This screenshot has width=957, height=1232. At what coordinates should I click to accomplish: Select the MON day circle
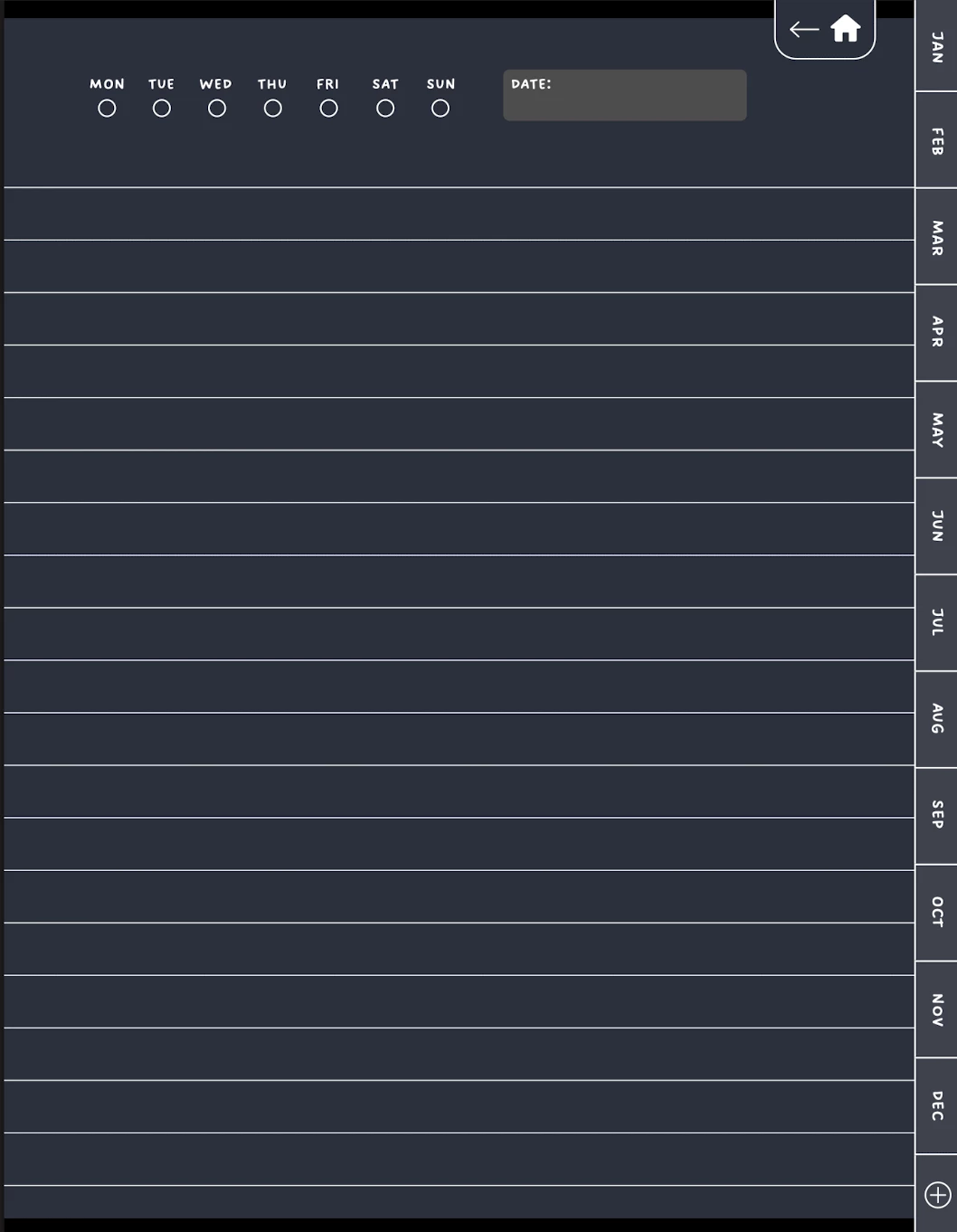tap(107, 109)
